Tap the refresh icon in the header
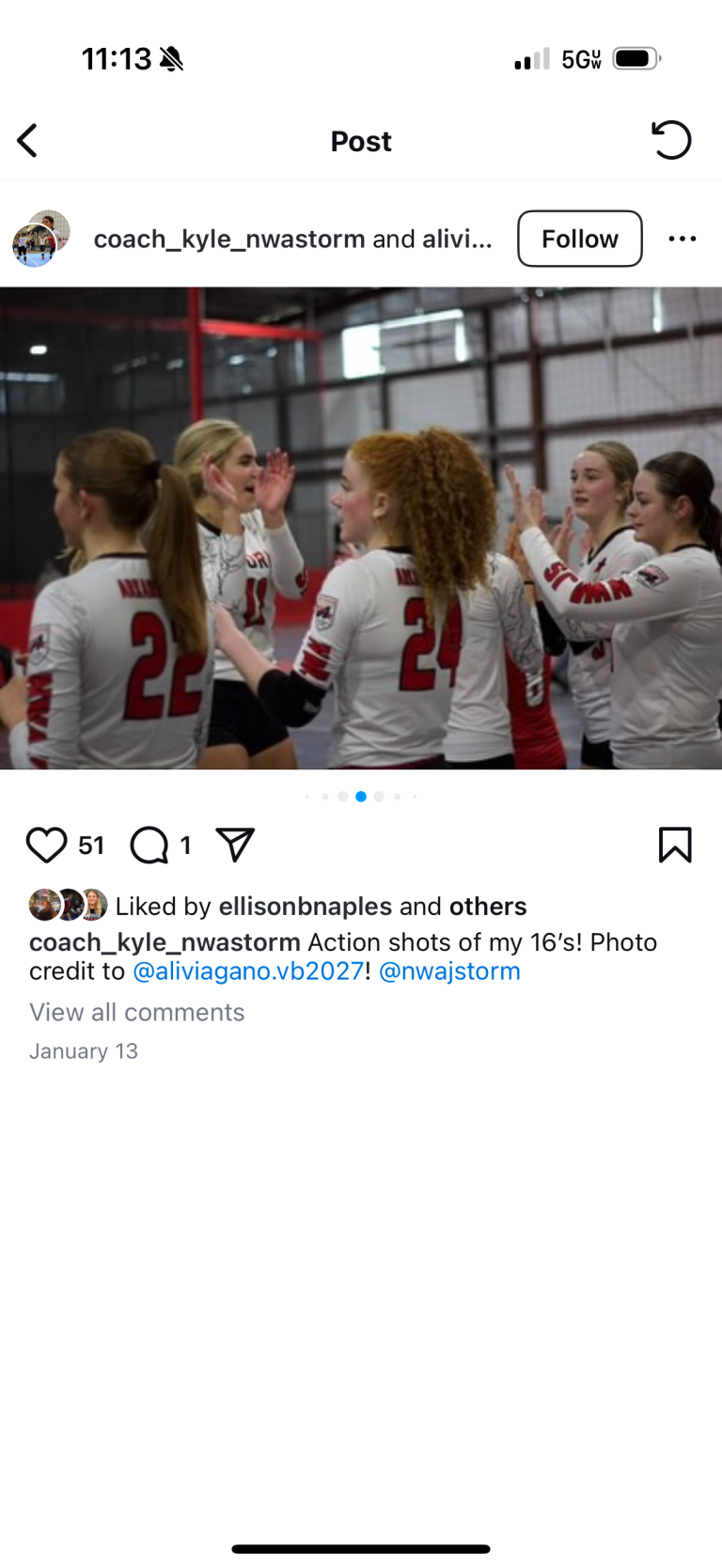The image size is (722, 1568). (x=671, y=141)
